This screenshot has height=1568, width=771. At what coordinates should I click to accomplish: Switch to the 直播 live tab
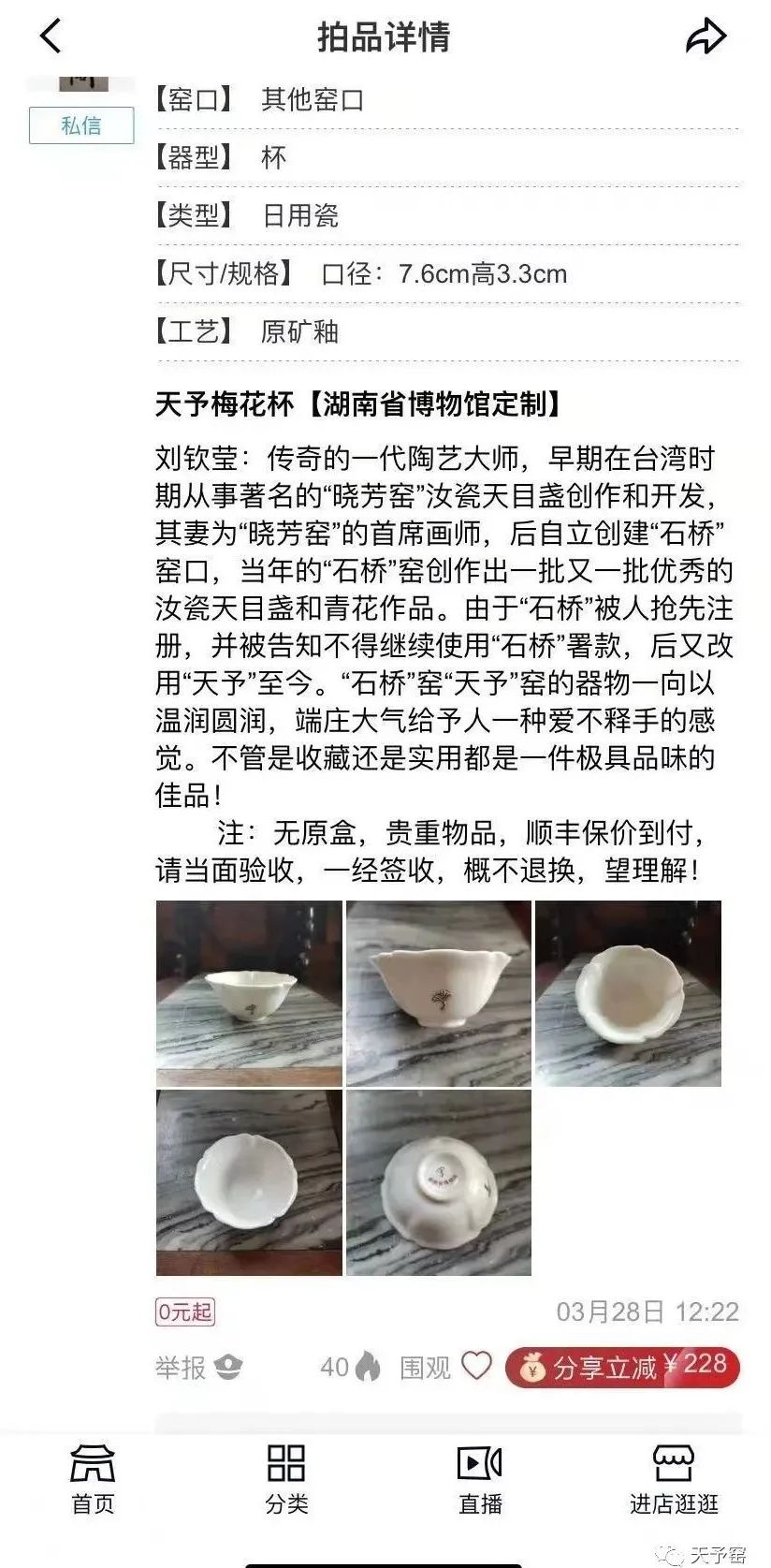(x=480, y=1478)
